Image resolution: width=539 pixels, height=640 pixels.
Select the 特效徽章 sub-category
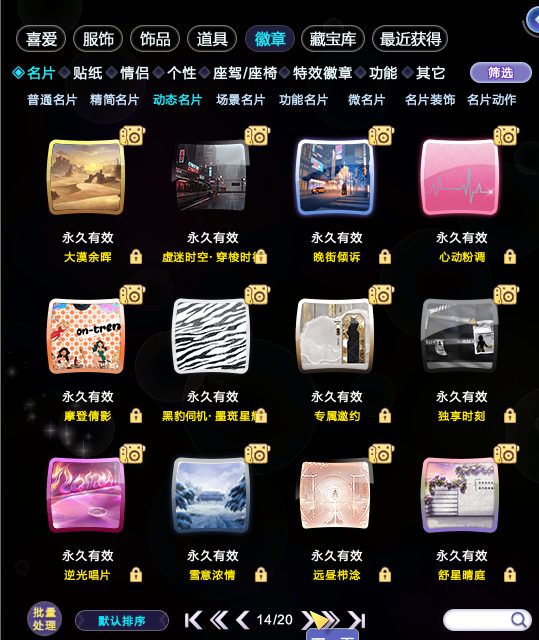coord(322,73)
